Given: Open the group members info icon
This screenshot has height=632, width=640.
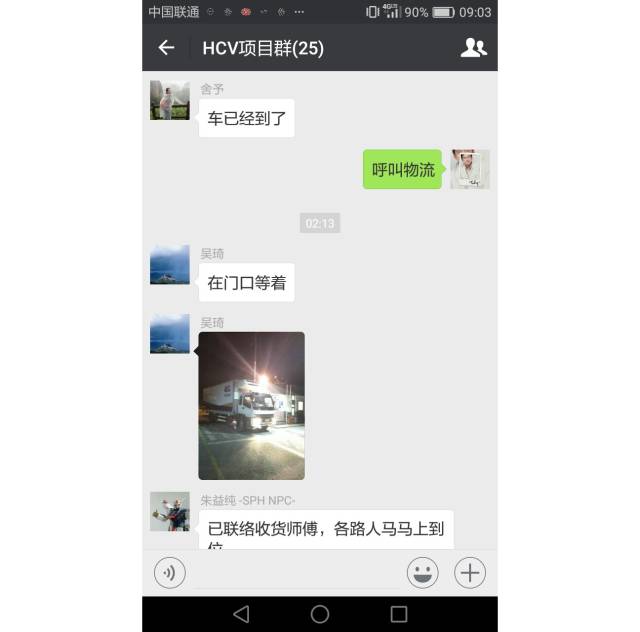Looking at the screenshot, I should point(473,48).
